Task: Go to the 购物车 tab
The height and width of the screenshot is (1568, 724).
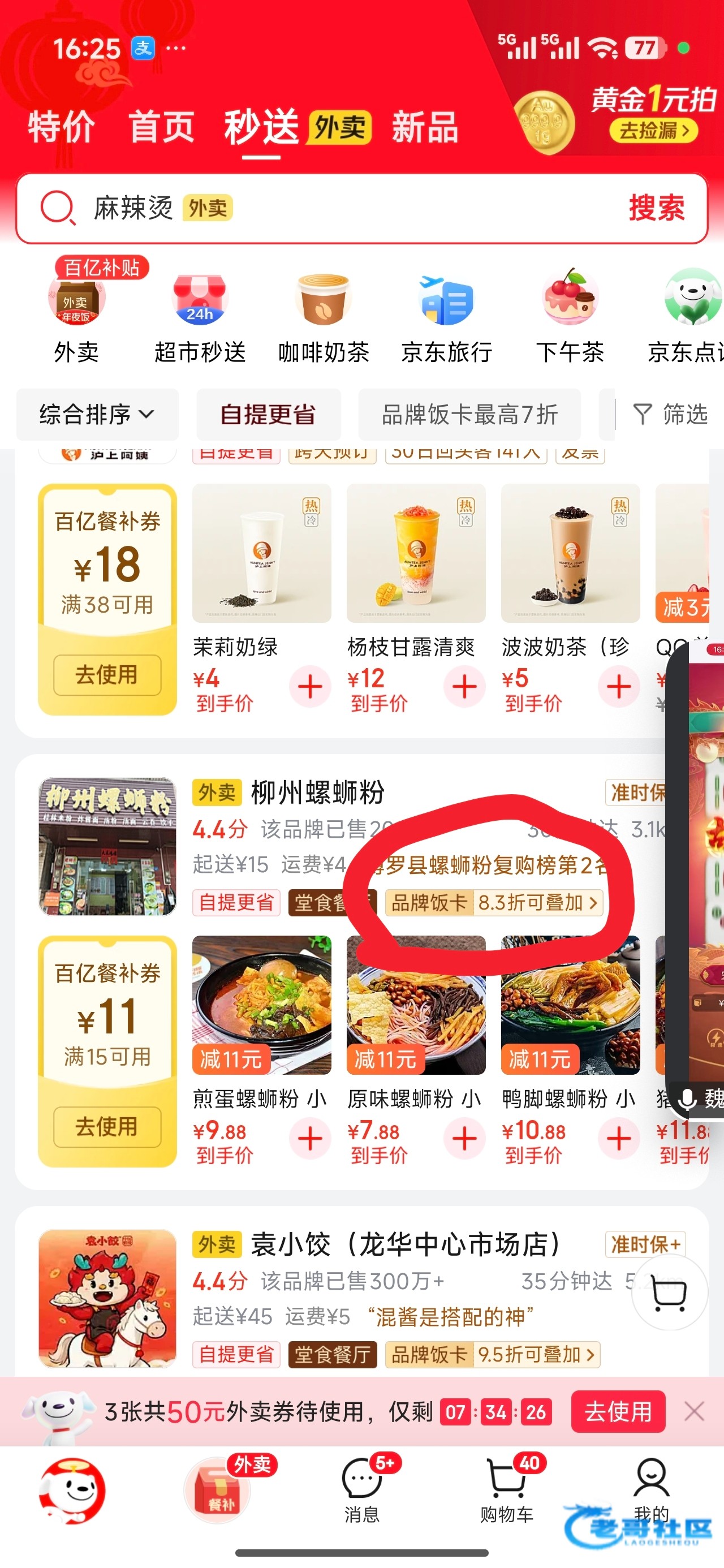Action: click(x=507, y=1490)
